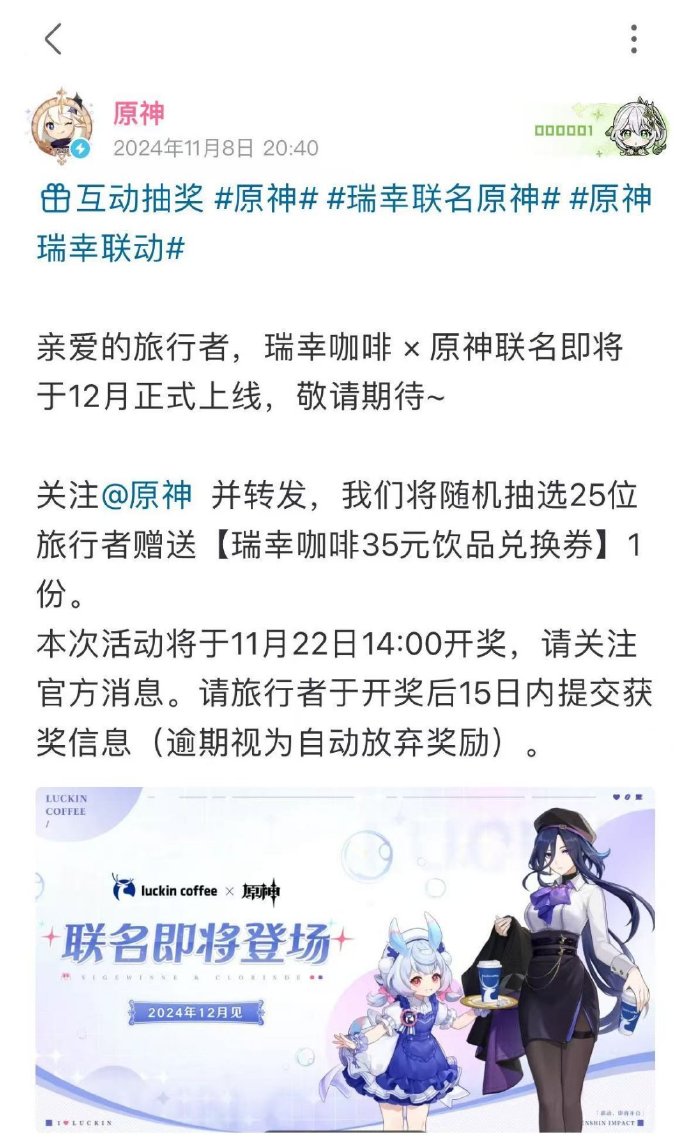The width and height of the screenshot is (690, 1148).
Task: Open the #原神# hashtag
Action: 265,198
